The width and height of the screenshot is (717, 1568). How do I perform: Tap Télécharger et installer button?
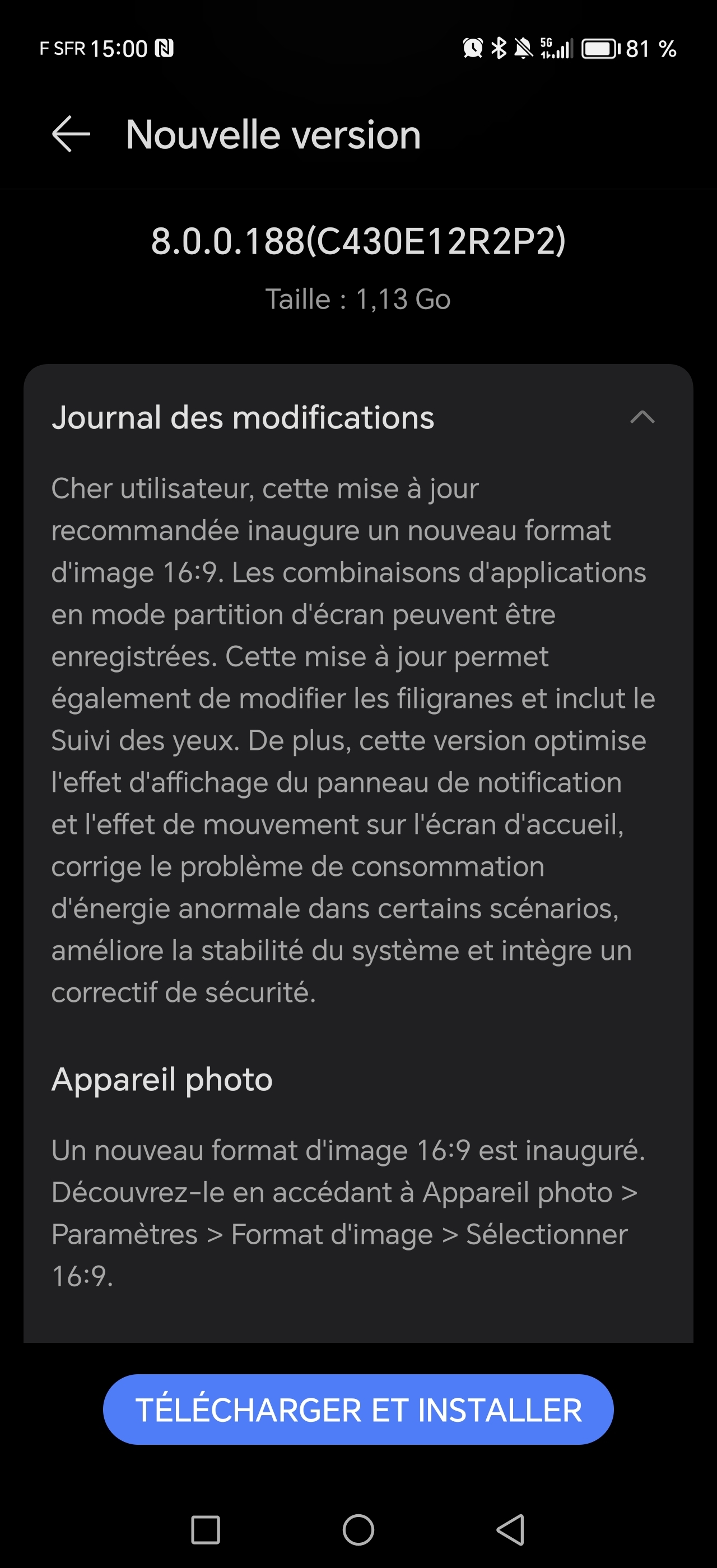[x=358, y=1410]
